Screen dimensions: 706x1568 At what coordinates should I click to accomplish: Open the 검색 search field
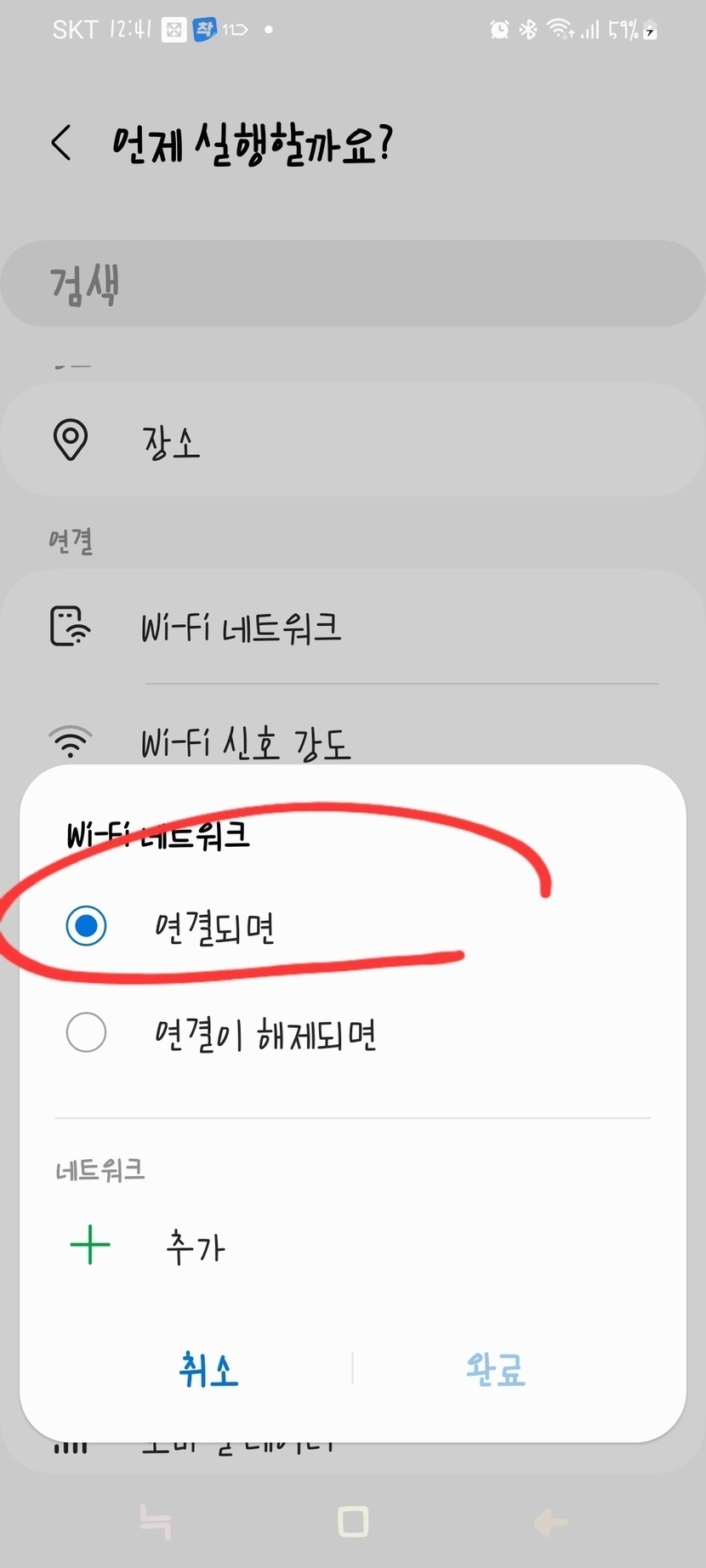[x=352, y=284]
